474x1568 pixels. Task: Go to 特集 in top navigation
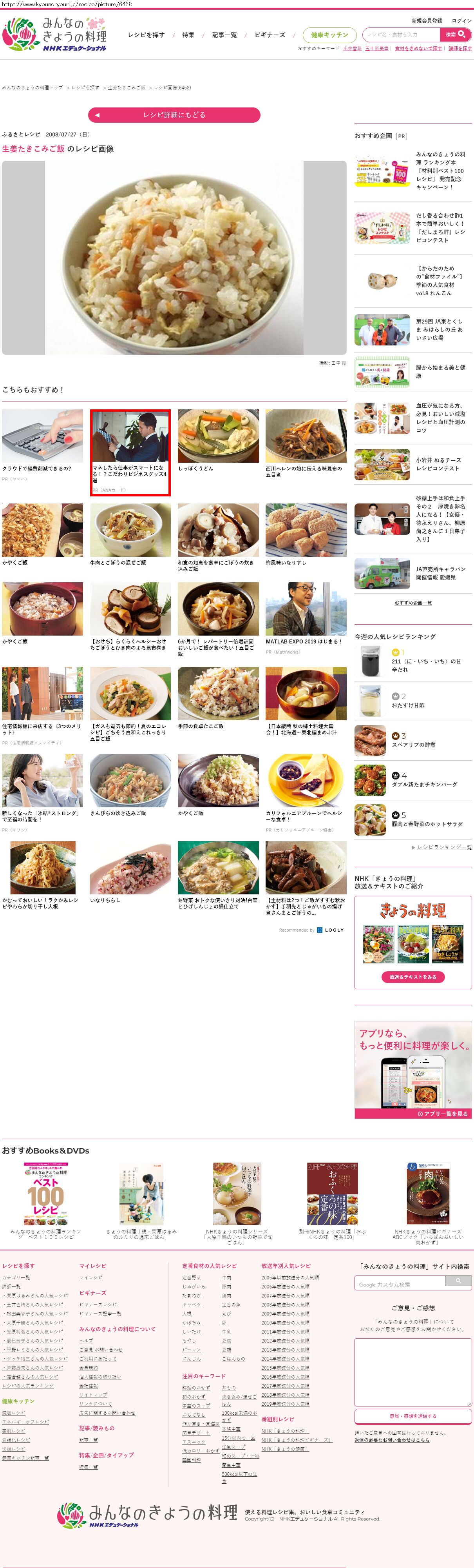tap(189, 35)
